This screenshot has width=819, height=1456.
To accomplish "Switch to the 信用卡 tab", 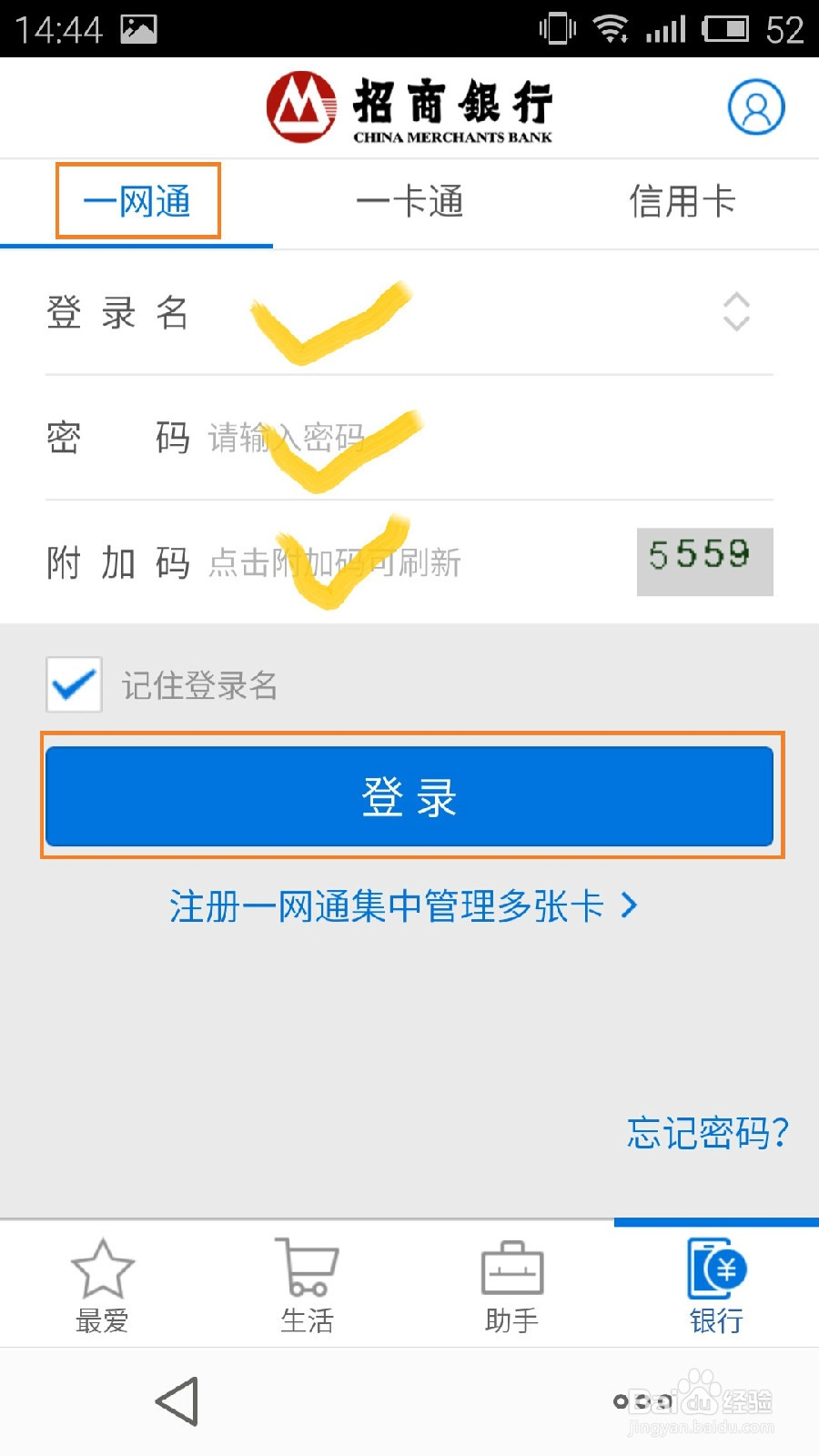I will pos(683,203).
